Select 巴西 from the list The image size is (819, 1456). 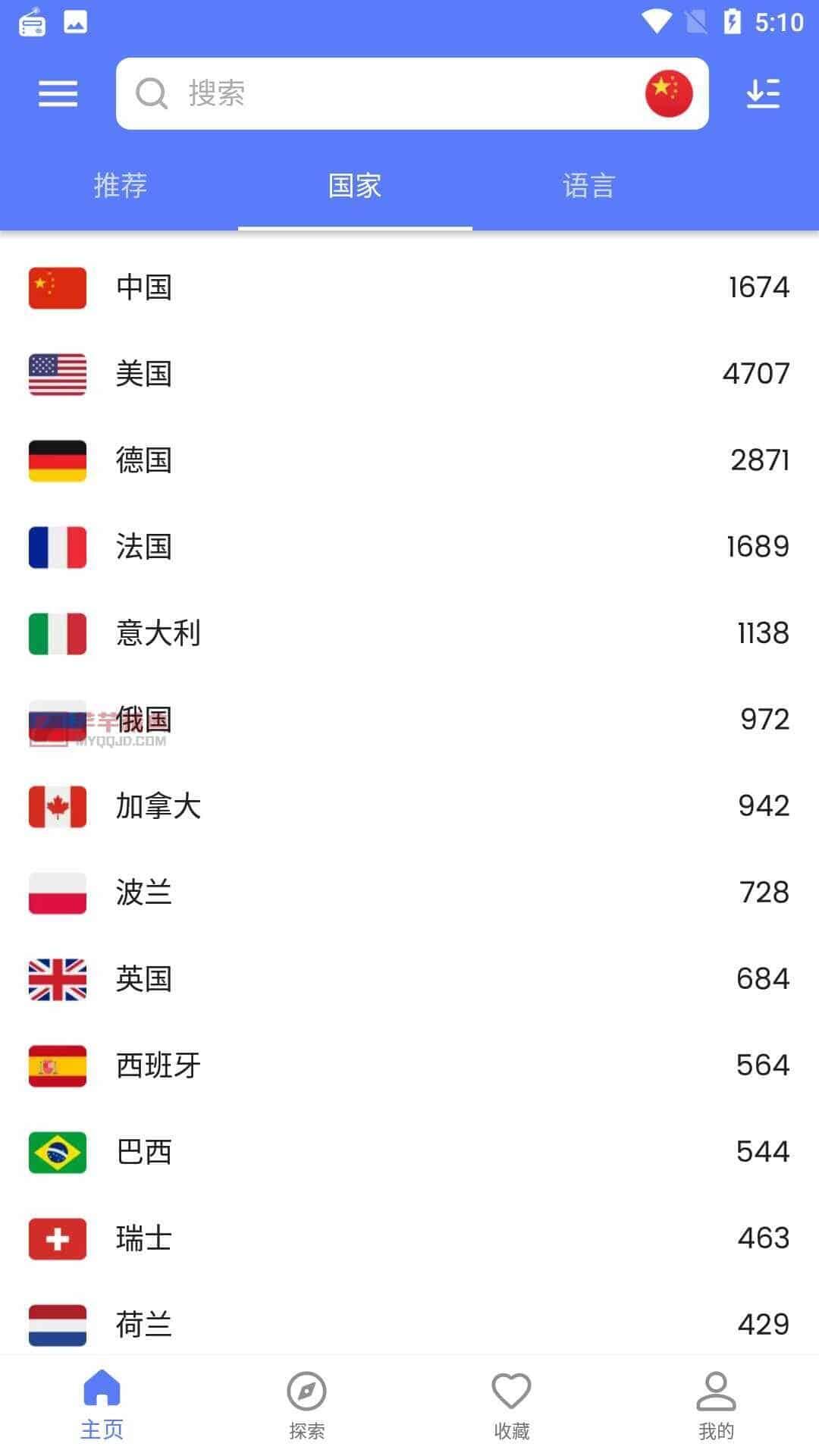click(x=409, y=1152)
